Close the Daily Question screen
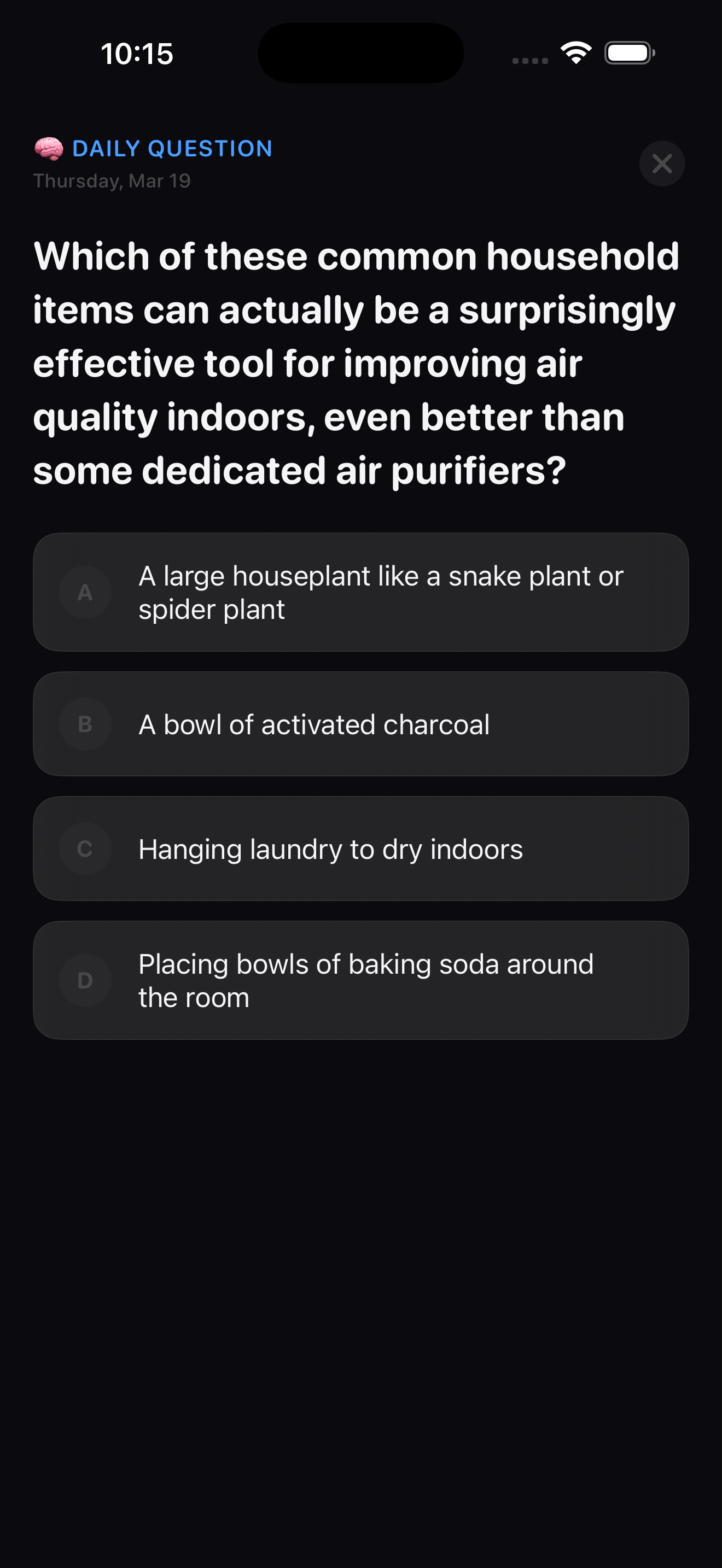The width and height of the screenshot is (722, 1568). point(662,163)
